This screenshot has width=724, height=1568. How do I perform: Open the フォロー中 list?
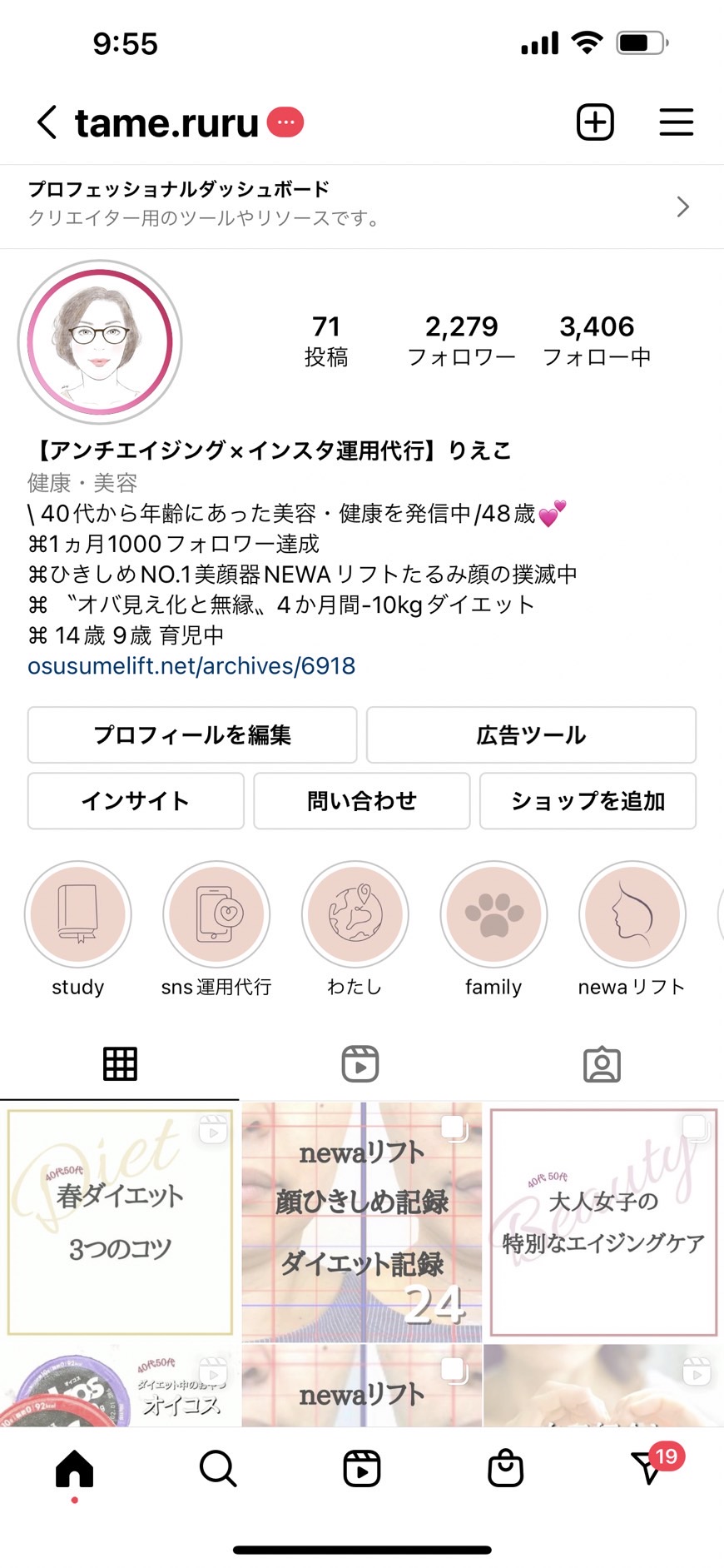597,340
